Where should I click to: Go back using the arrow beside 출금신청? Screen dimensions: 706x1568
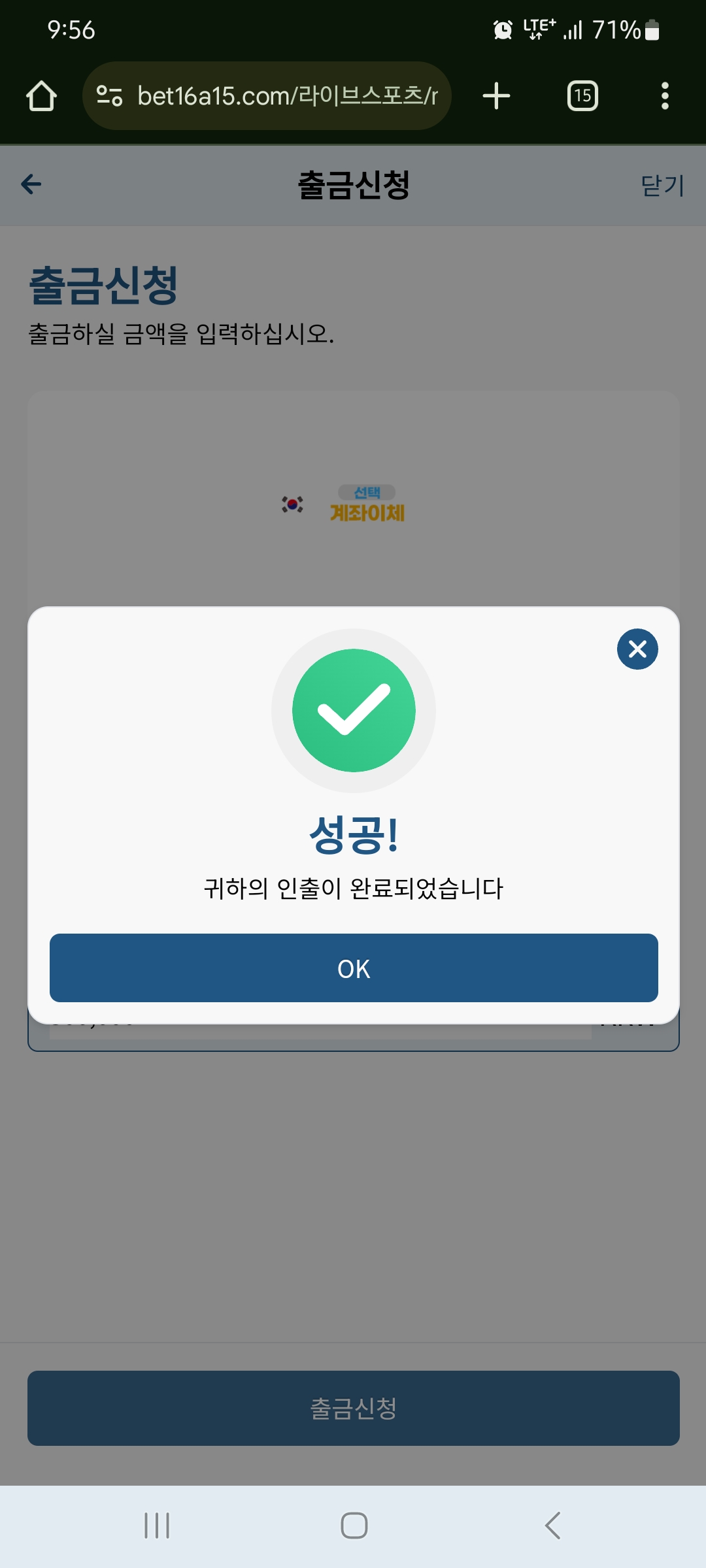click(x=31, y=184)
